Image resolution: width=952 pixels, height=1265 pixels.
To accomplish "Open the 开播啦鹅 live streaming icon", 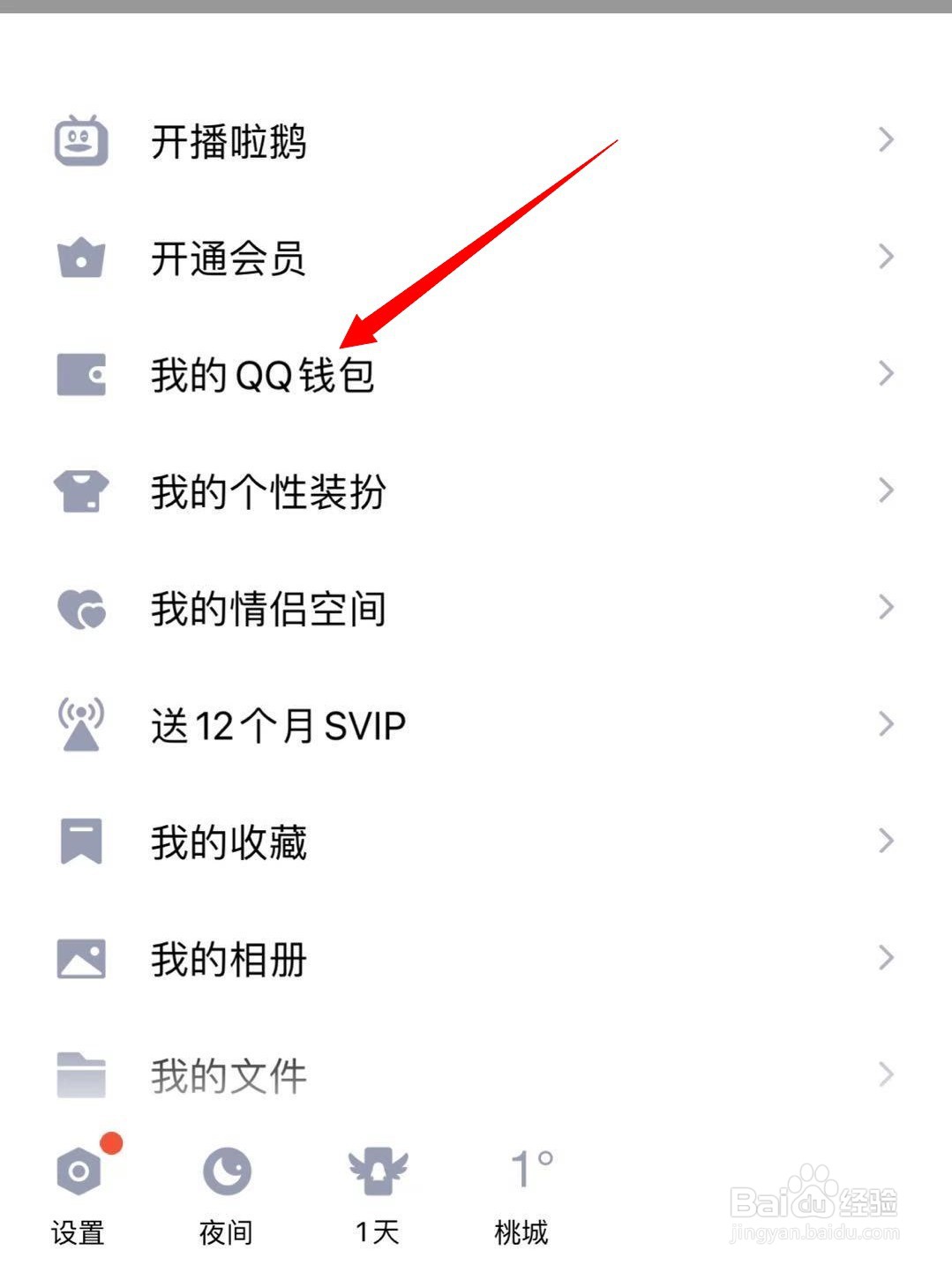I will tap(80, 141).
